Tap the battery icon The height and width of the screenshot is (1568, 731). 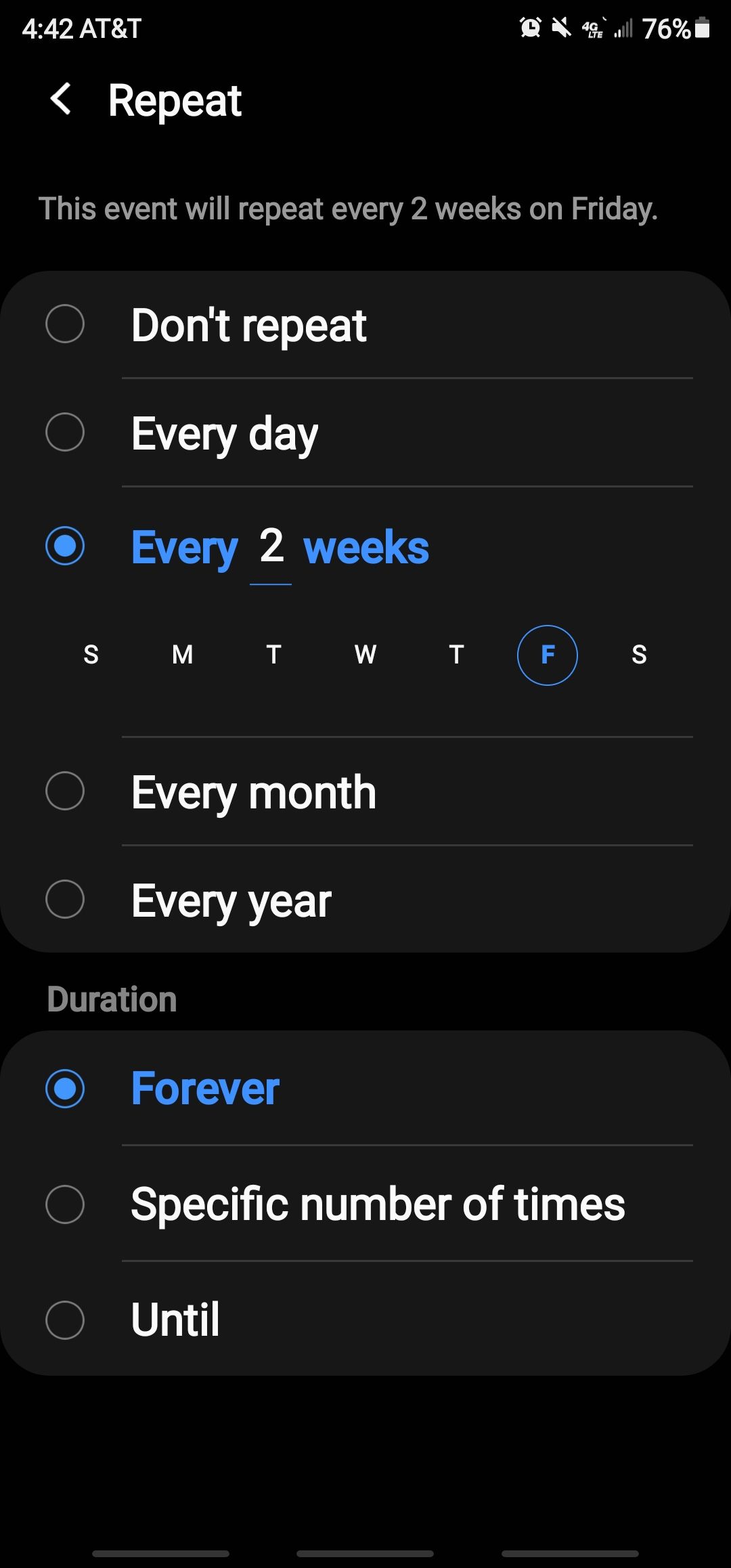[703, 29]
